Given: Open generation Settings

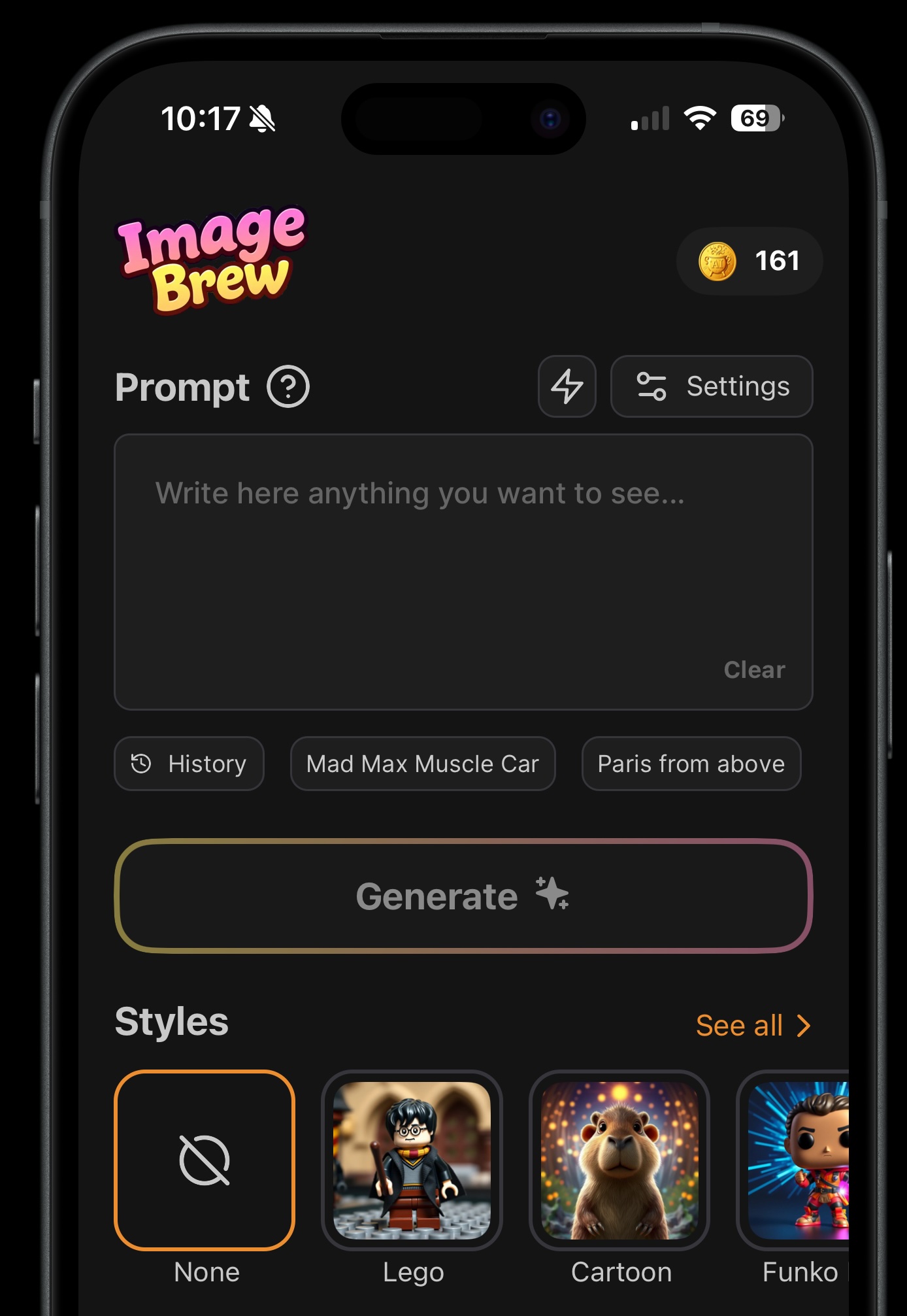Looking at the screenshot, I should [x=712, y=386].
